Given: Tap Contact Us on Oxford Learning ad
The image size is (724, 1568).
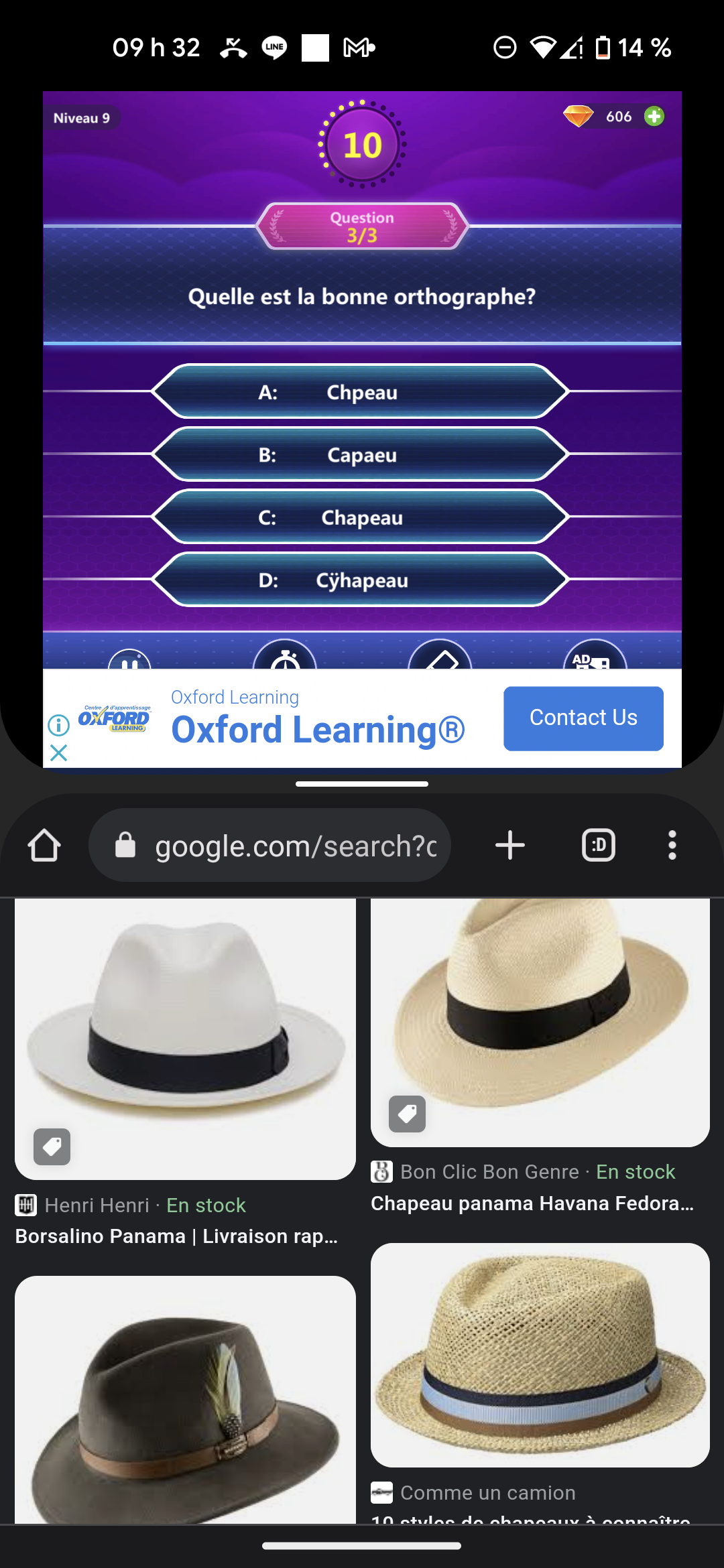Looking at the screenshot, I should pyautogui.click(x=583, y=718).
